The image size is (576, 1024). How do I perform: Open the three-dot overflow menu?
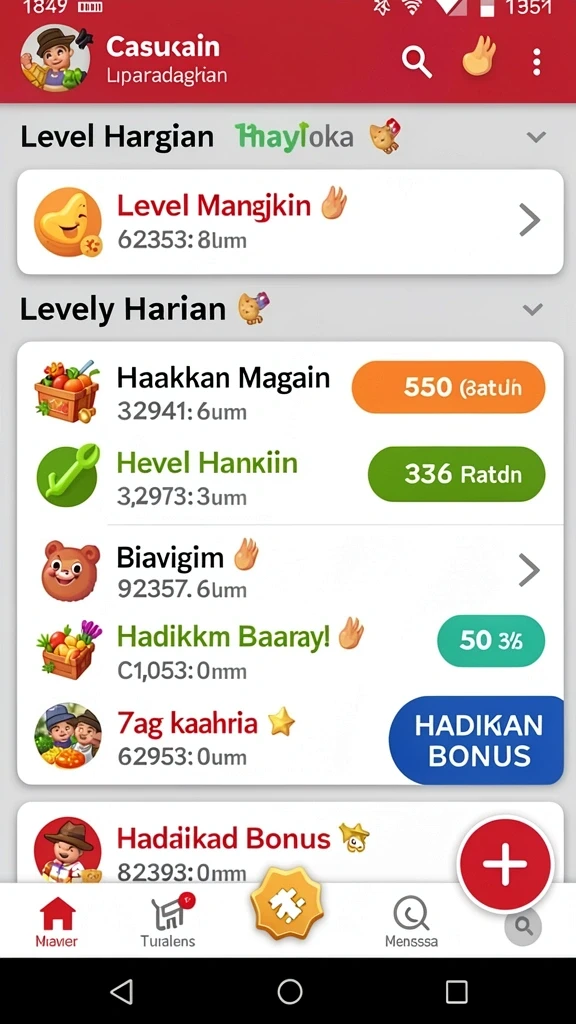click(x=536, y=62)
